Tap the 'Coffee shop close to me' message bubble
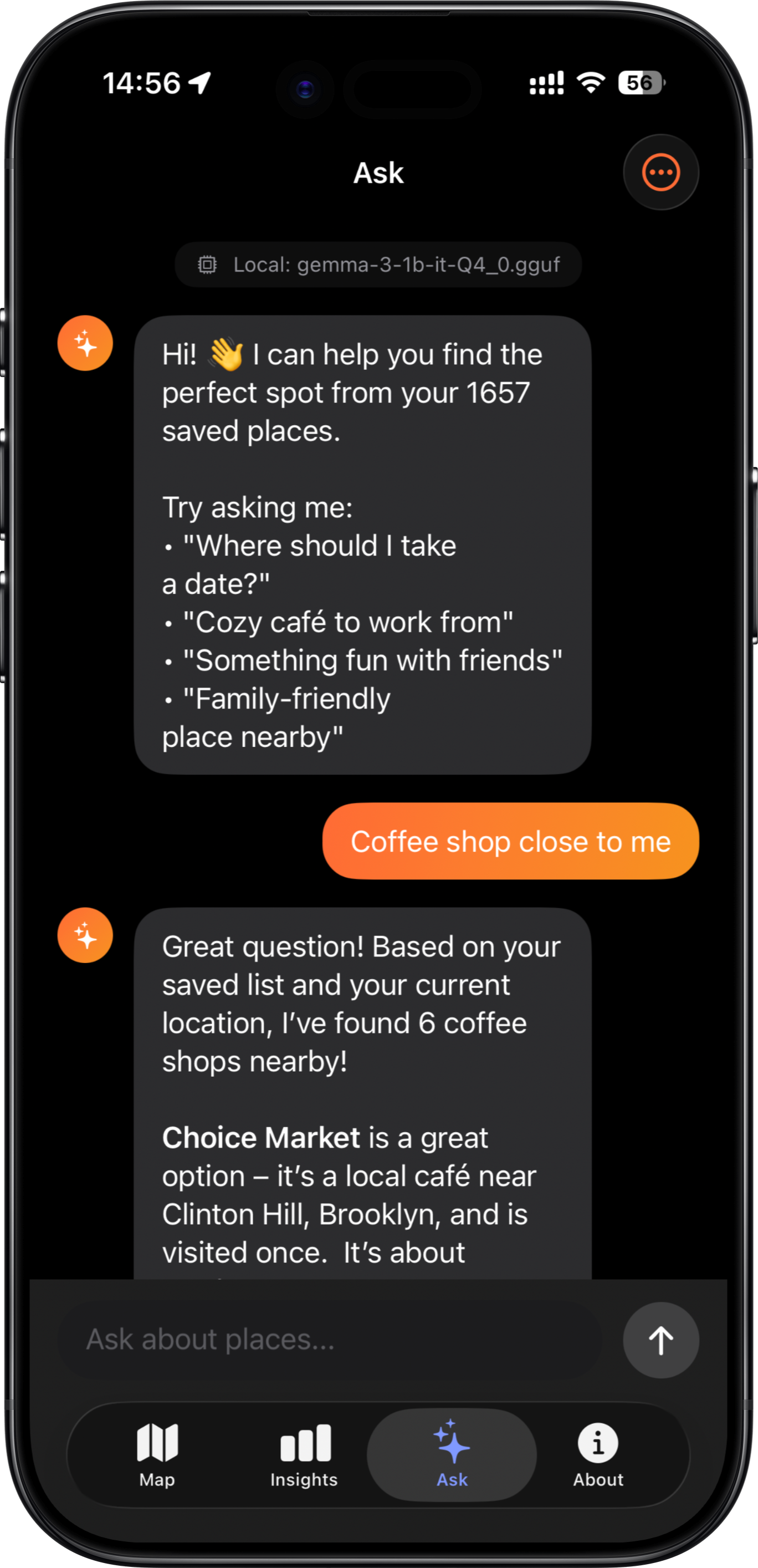This screenshot has height=1568, width=758. (510, 842)
